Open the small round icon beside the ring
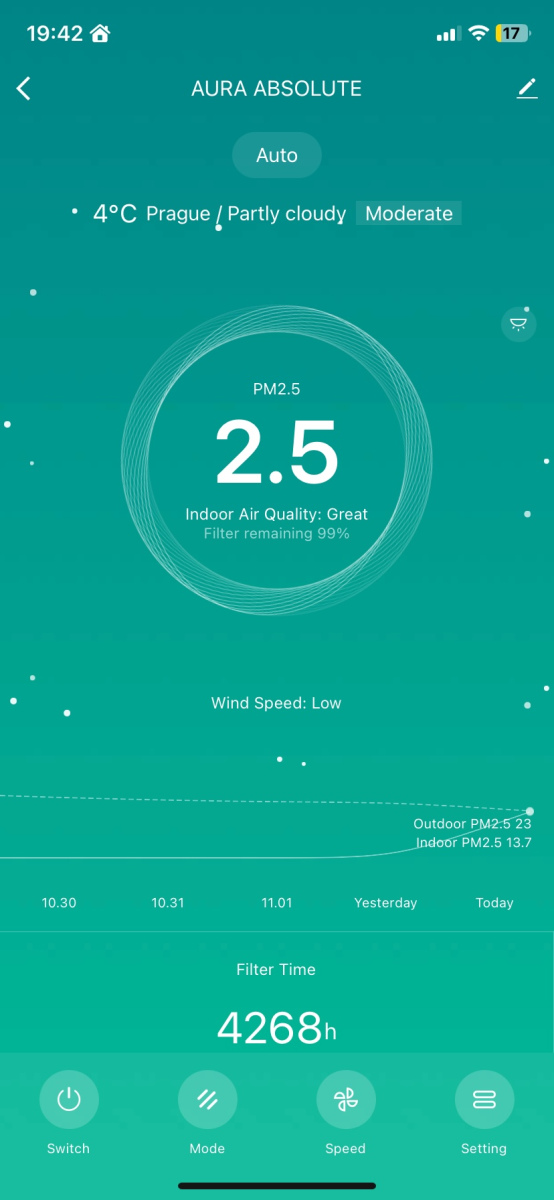Image resolution: width=554 pixels, height=1200 pixels. (519, 324)
